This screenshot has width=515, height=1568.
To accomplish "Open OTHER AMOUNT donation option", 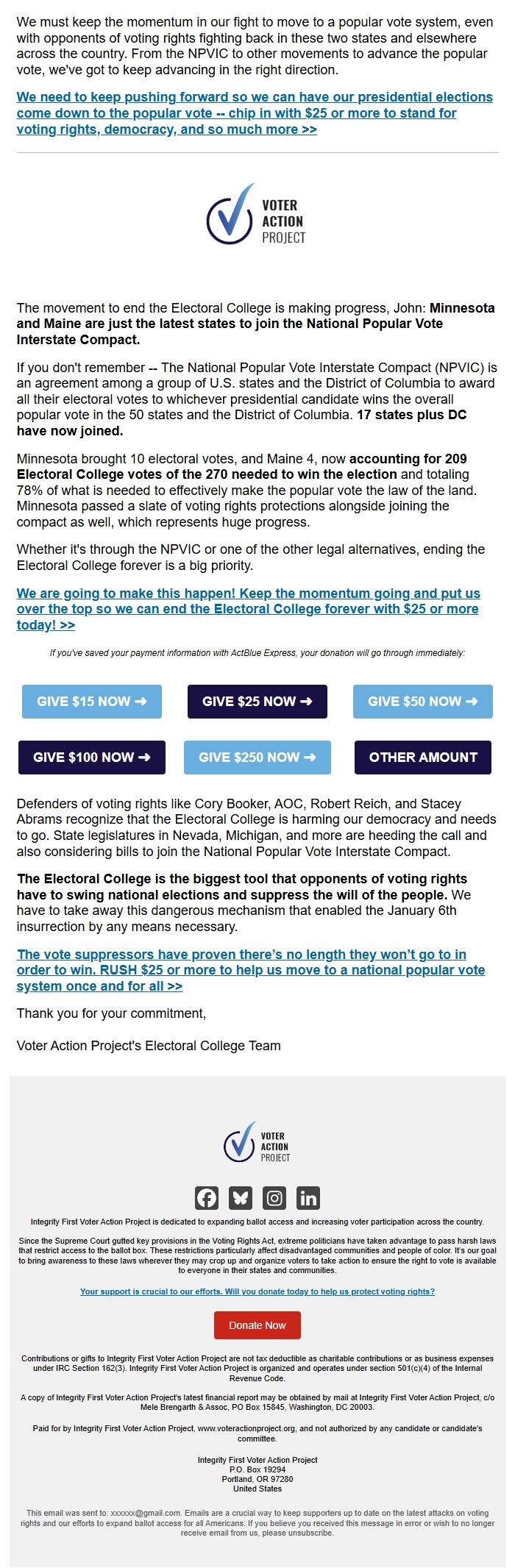I will pos(423,758).
